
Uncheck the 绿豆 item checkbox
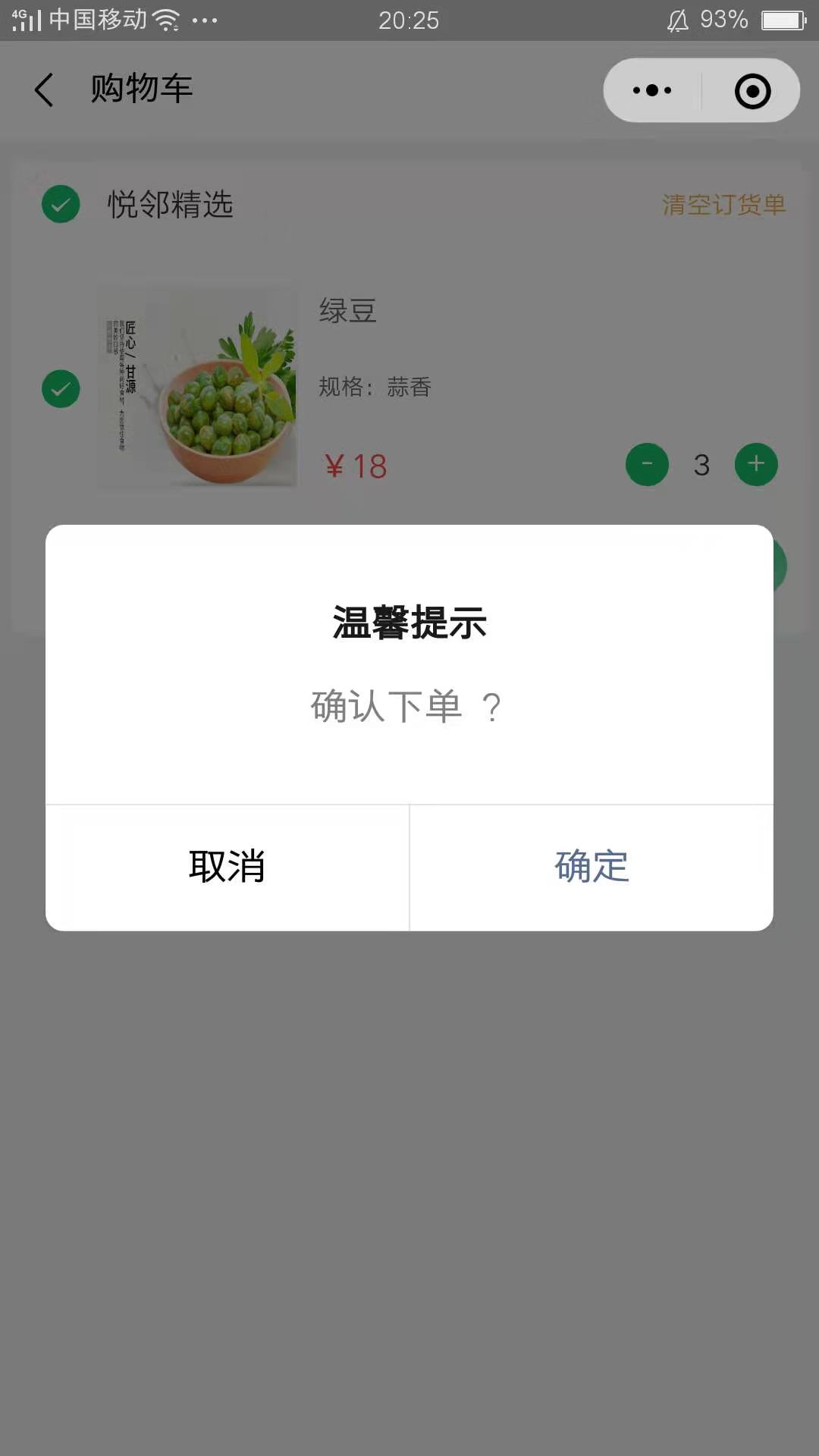(61, 389)
